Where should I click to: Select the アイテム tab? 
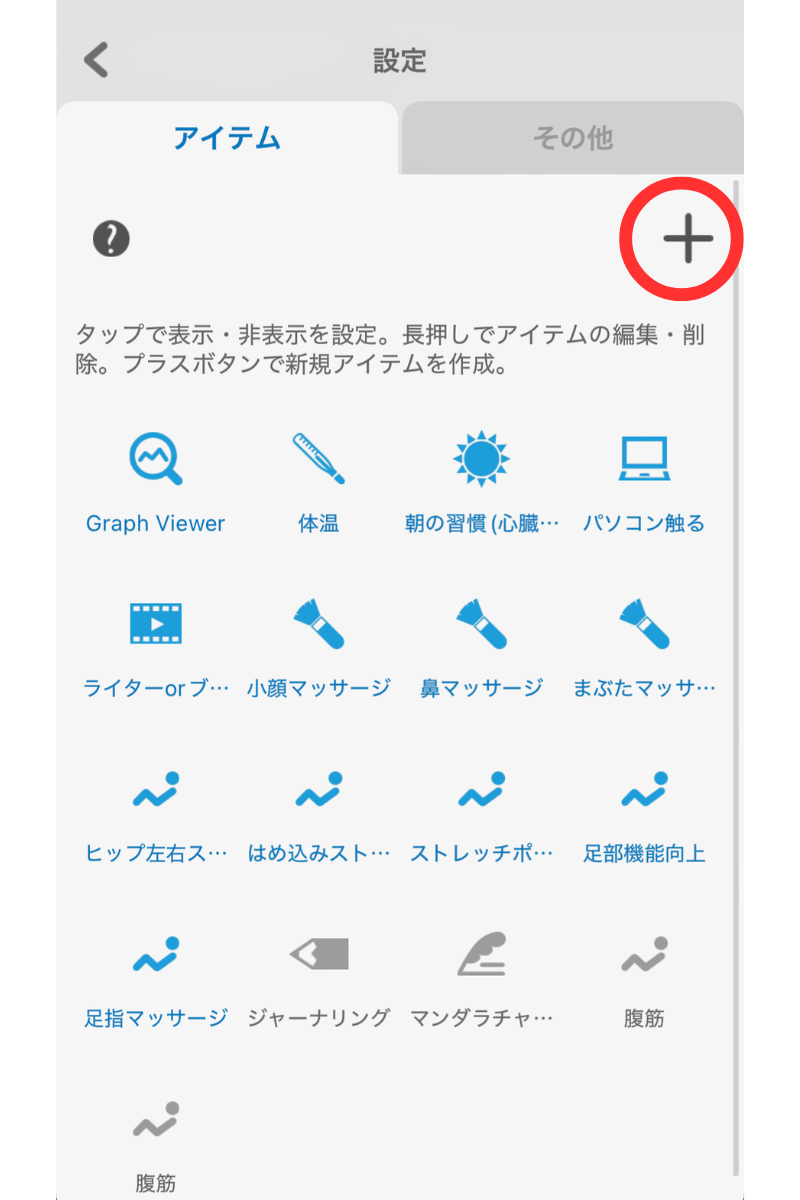click(x=227, y=138)
